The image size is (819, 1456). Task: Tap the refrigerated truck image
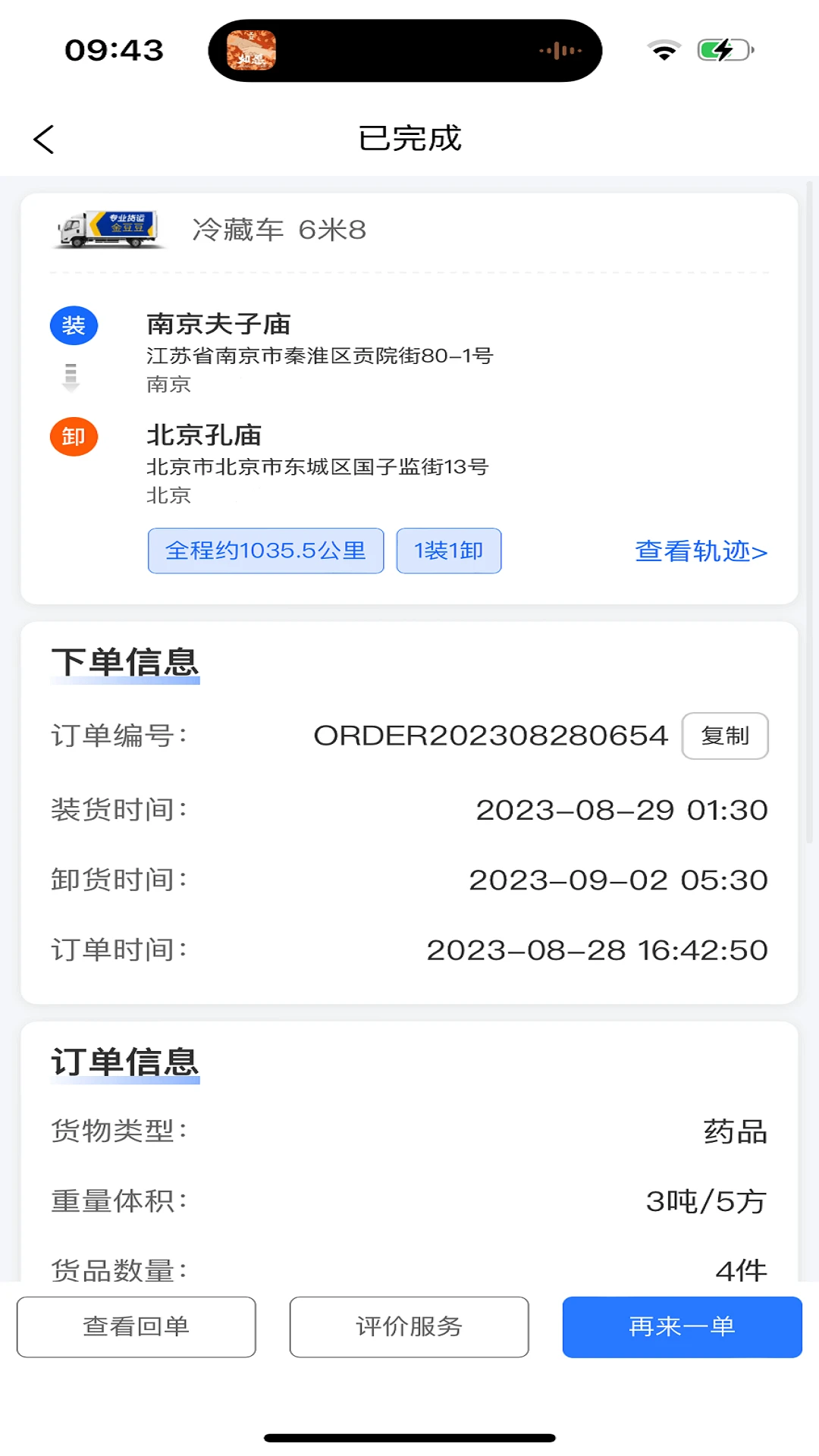pyautogui.click(x=108, y=230)
